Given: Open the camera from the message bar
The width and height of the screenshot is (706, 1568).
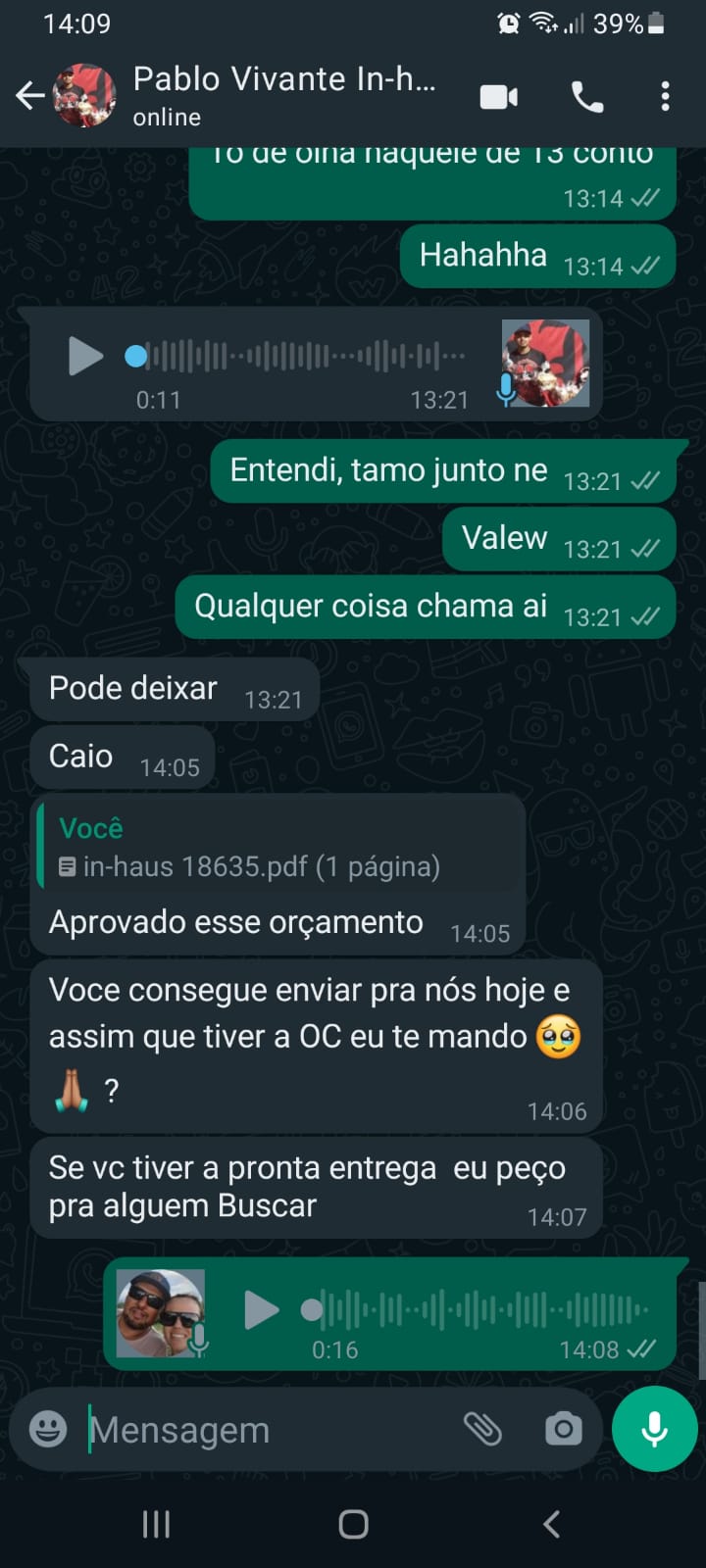Looking at the screenshot, I should click(563, 1429).
